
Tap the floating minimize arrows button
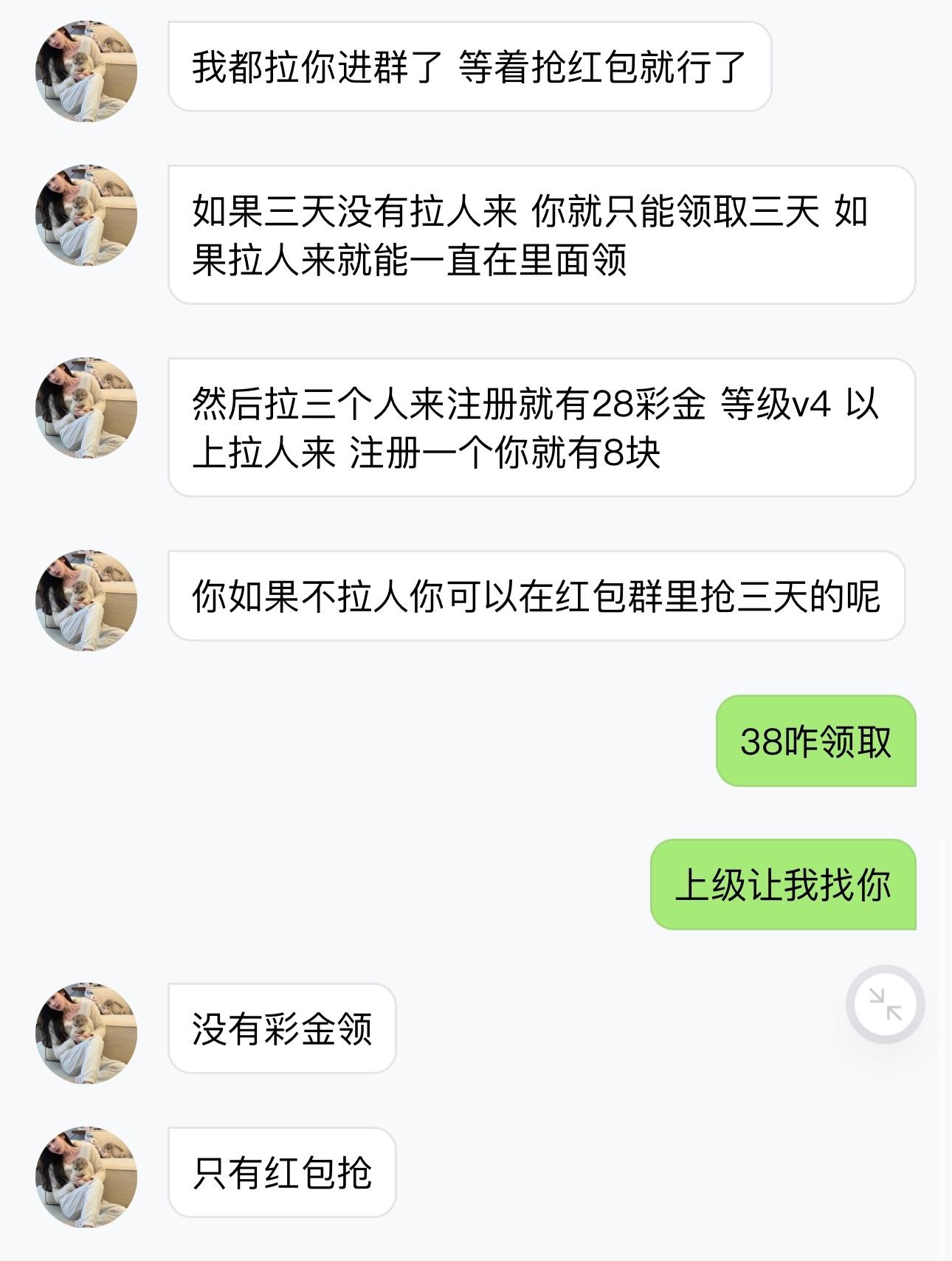click(885, 1004)
